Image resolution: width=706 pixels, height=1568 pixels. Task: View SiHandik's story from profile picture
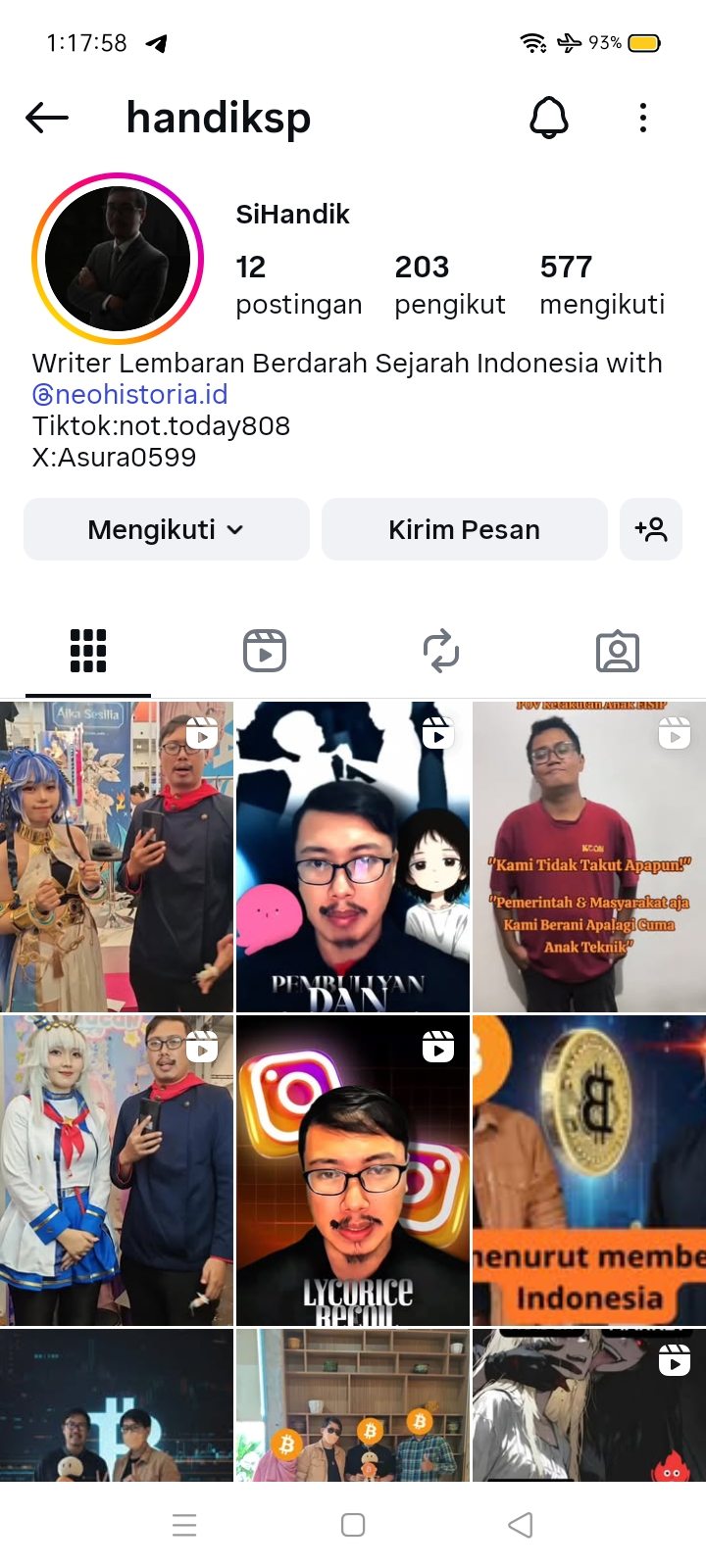(x=118, y=259)
